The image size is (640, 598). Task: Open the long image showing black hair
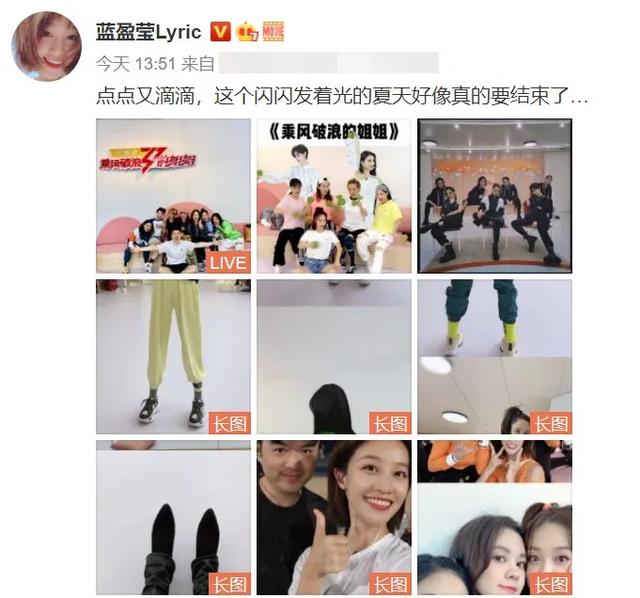pos(333,356)
